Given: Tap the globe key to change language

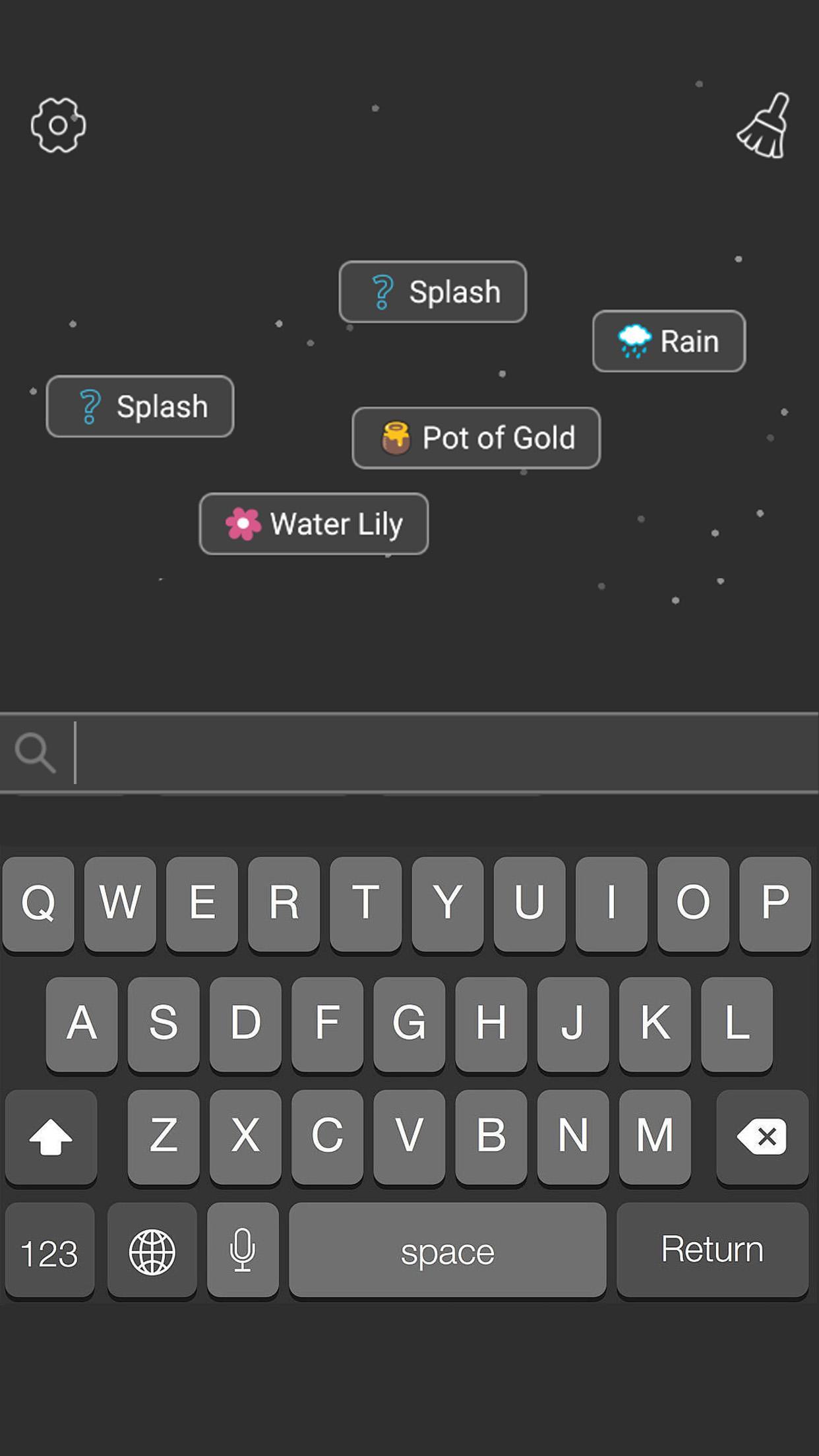Looking at the screenshot, I should tap(152, 1250).
